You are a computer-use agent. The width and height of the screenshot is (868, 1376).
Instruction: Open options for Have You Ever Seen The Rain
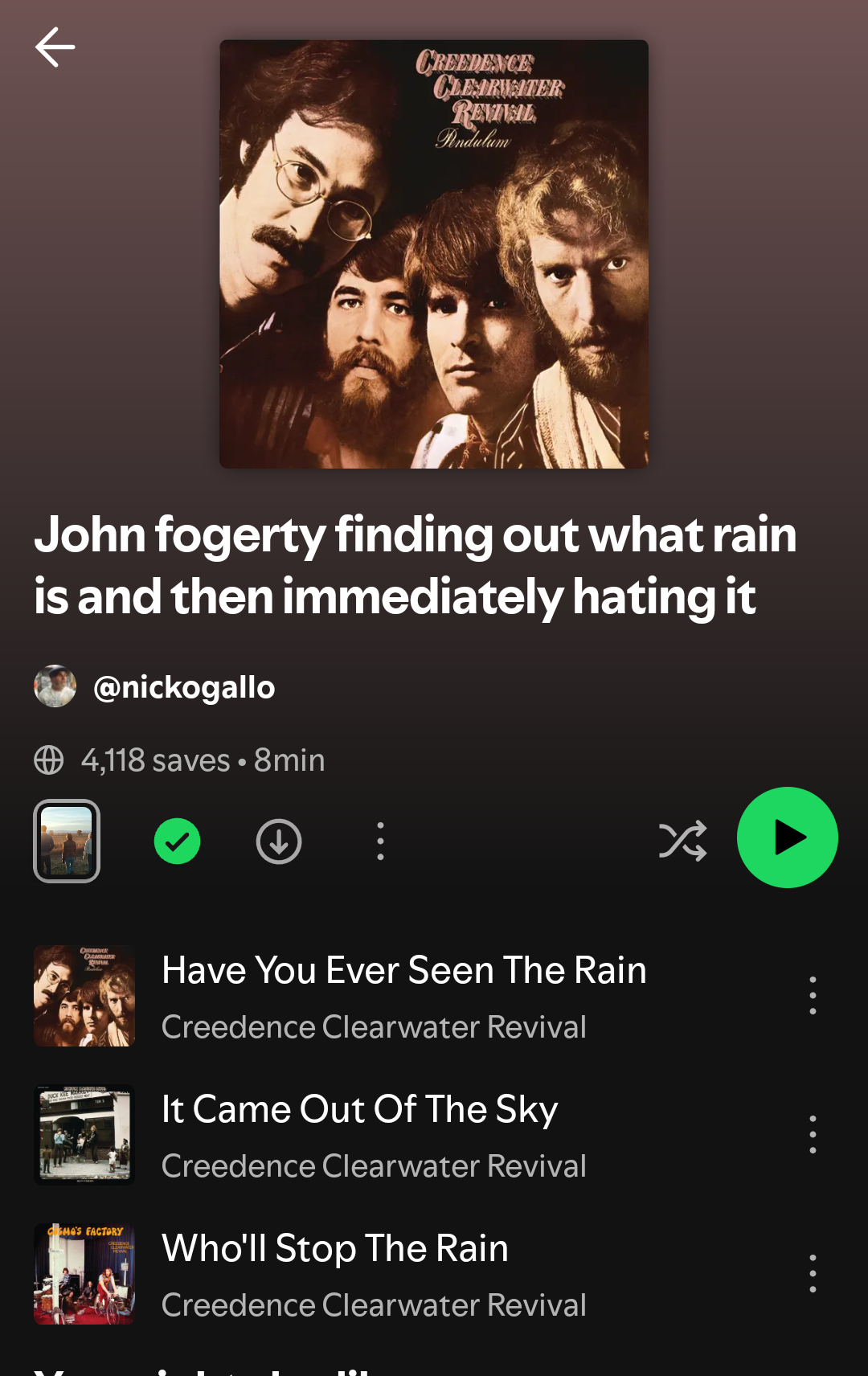coord(813,996)
